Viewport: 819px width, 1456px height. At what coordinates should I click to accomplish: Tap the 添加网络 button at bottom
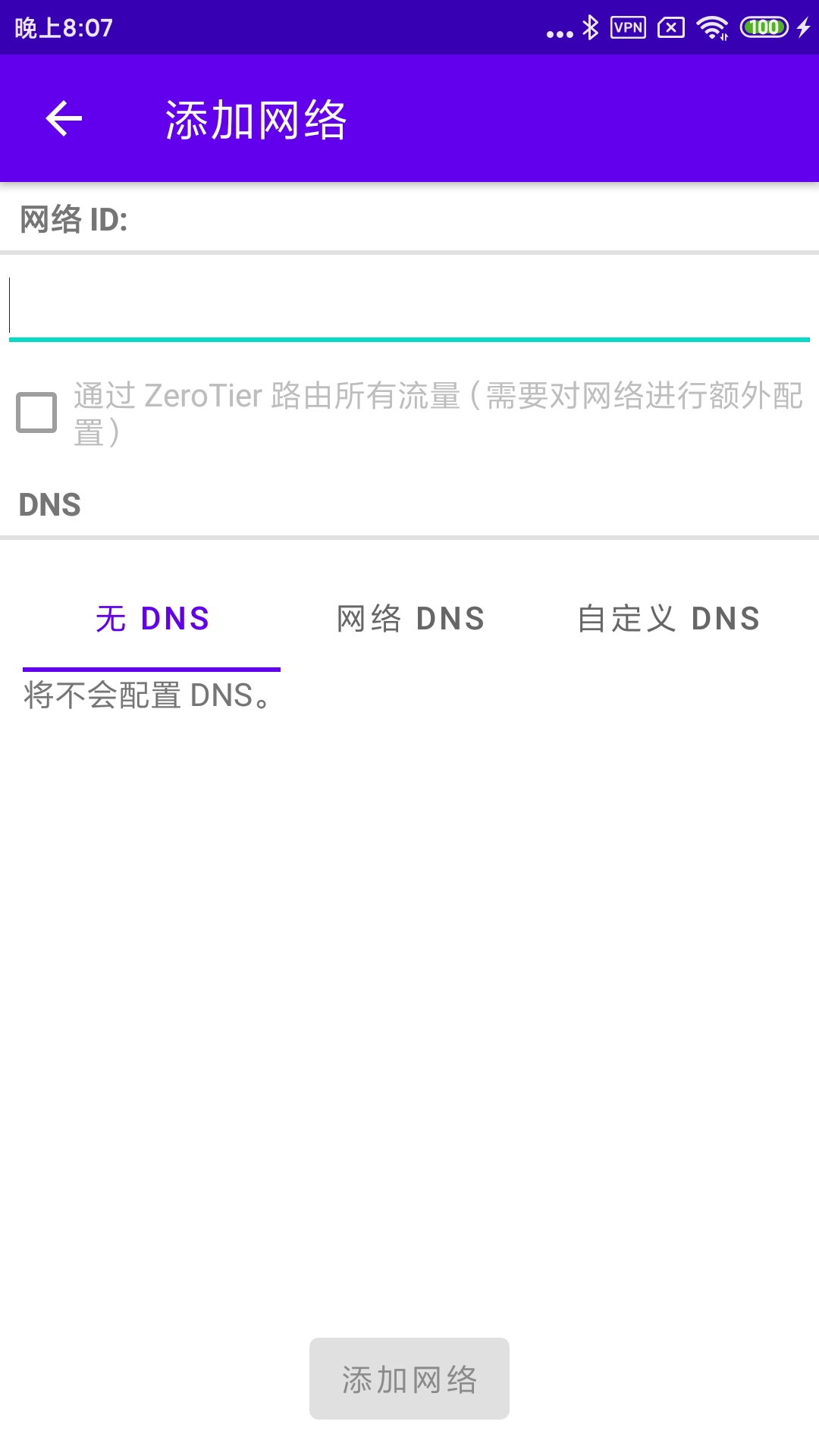pyautogui.click(x=409, y=1379)
